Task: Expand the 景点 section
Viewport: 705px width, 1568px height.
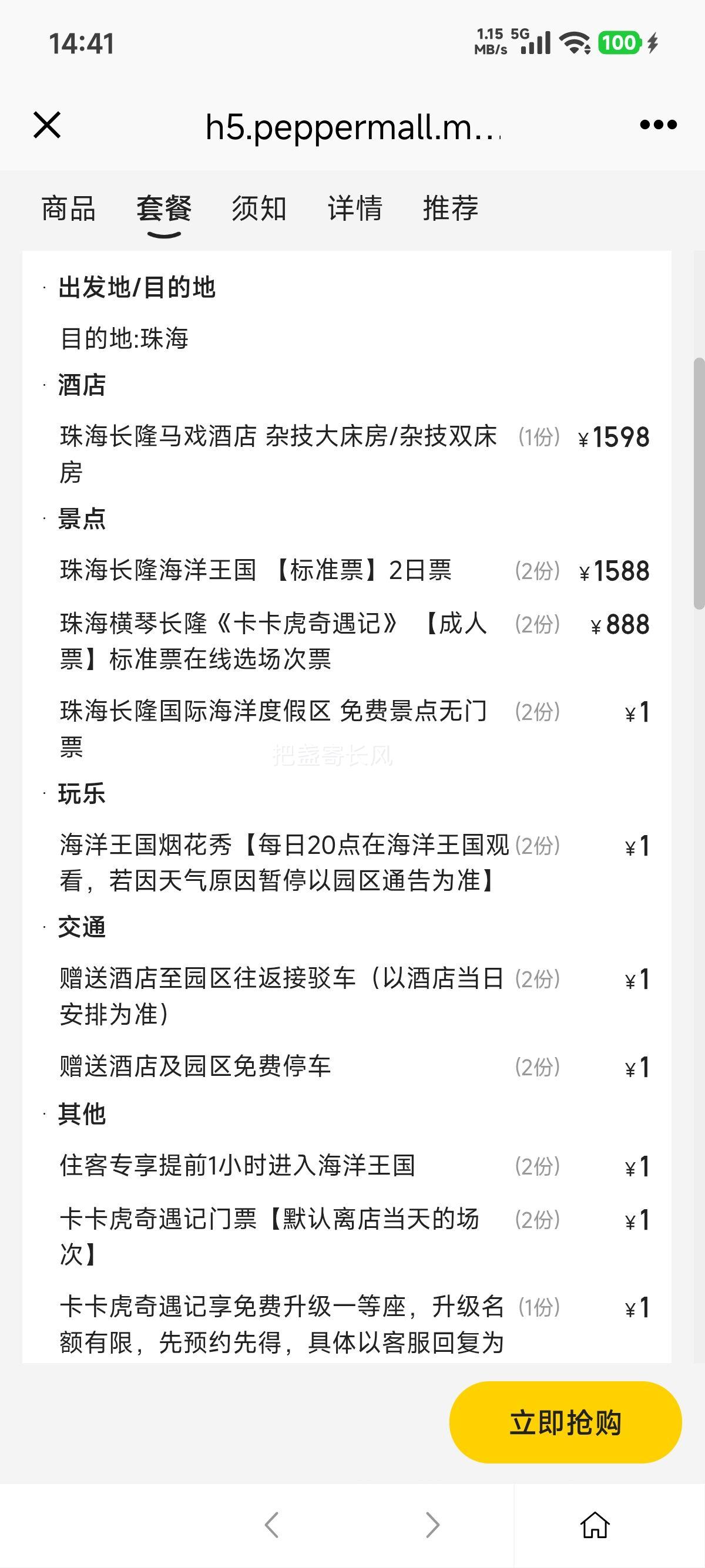Action: 82,520
